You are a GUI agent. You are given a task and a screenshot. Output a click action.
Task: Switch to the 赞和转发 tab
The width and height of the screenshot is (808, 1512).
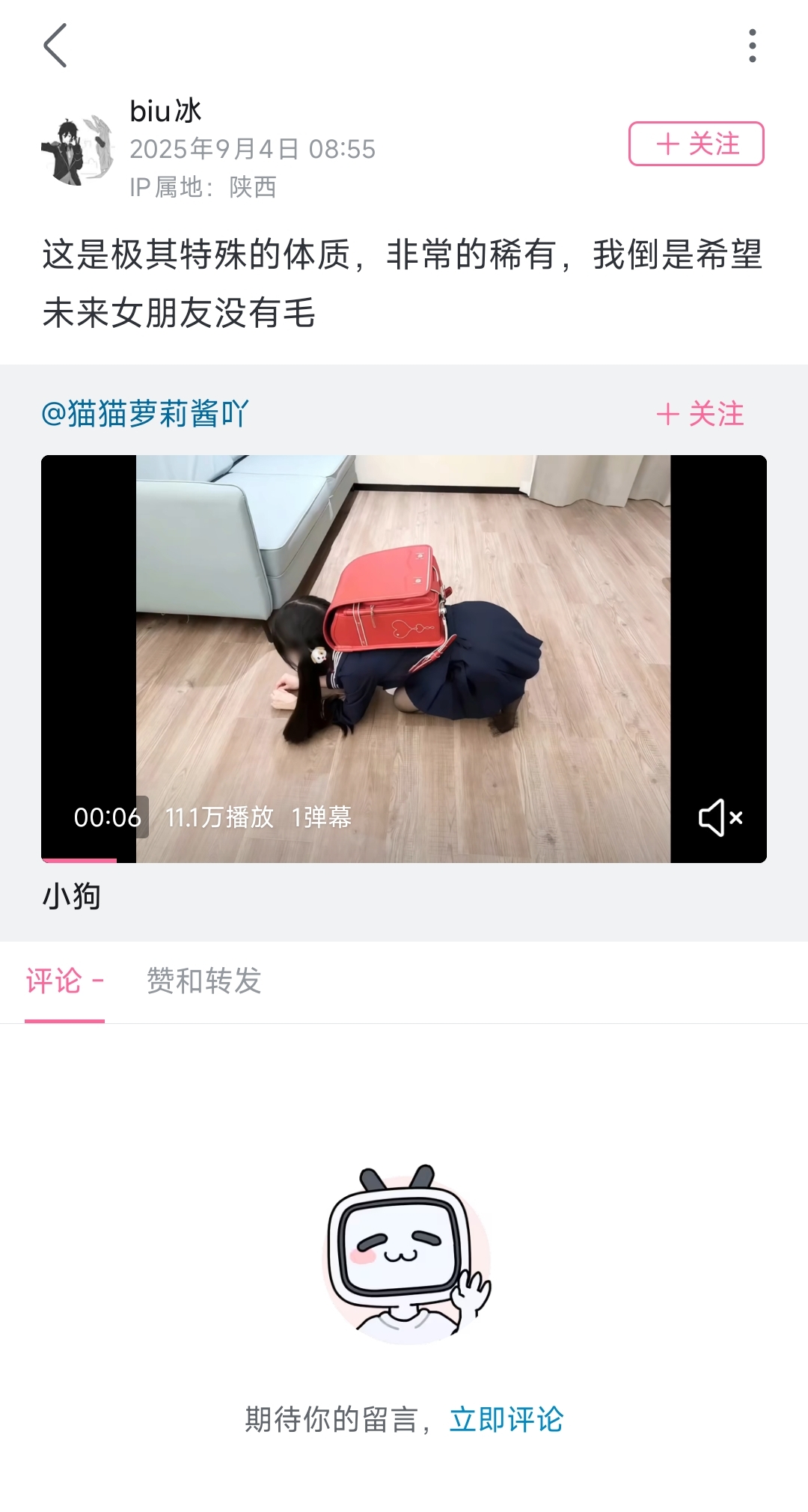pos(203,981)
